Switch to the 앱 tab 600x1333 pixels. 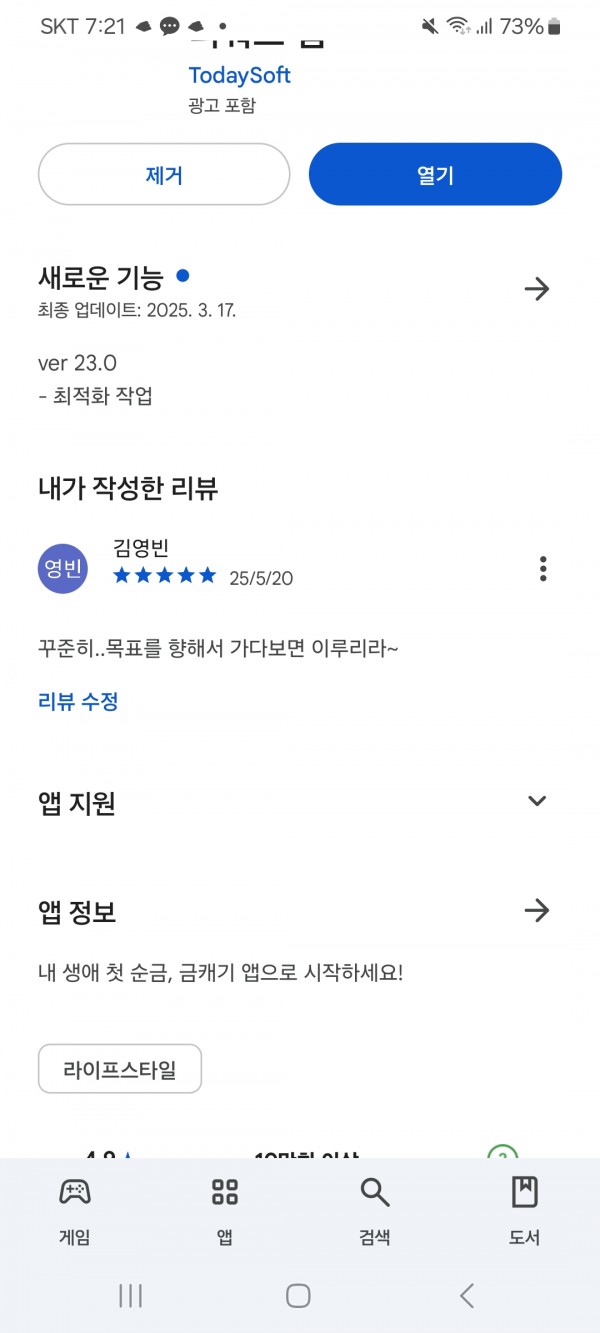[x=225, y=1211]
